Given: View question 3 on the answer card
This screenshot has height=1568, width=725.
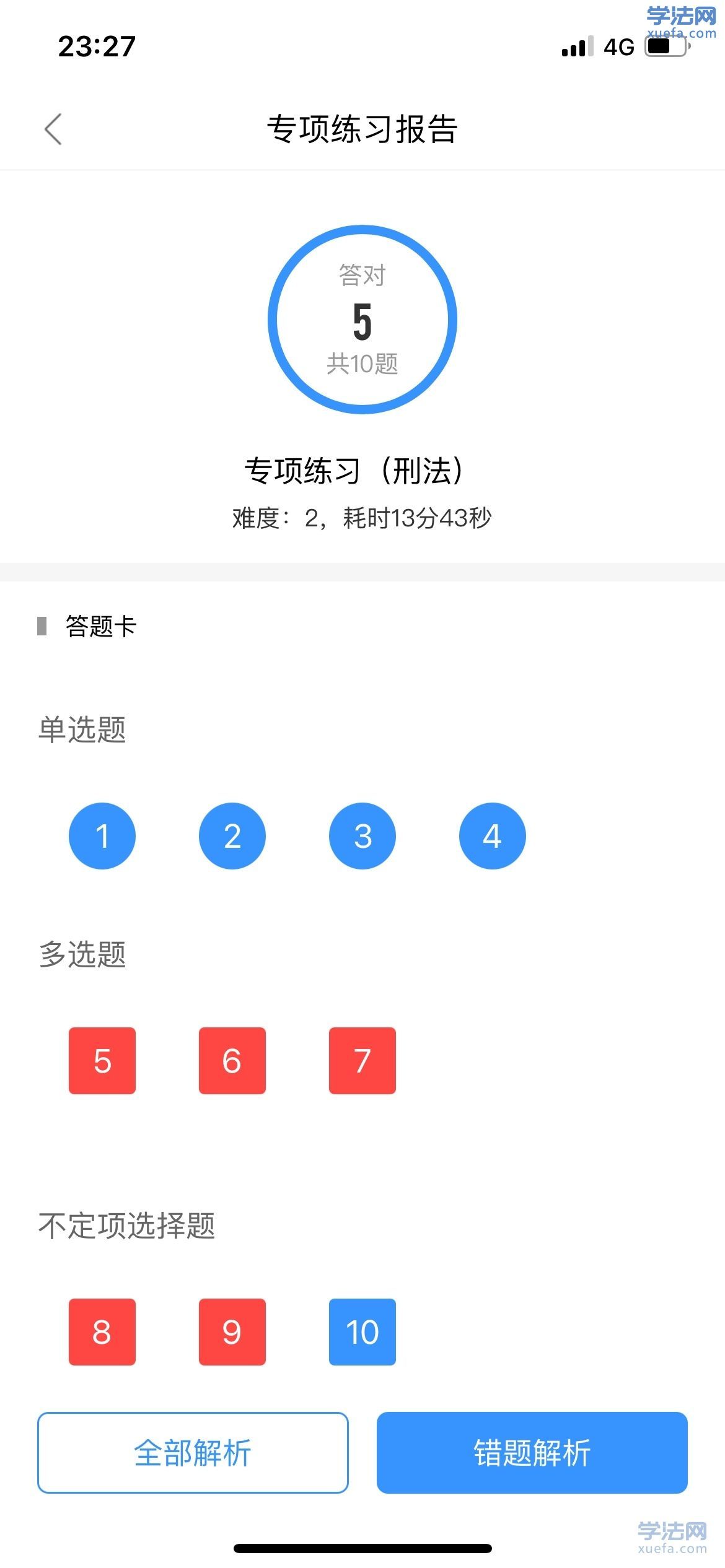Looking at the screenshot, I should [x=362, y=836].
